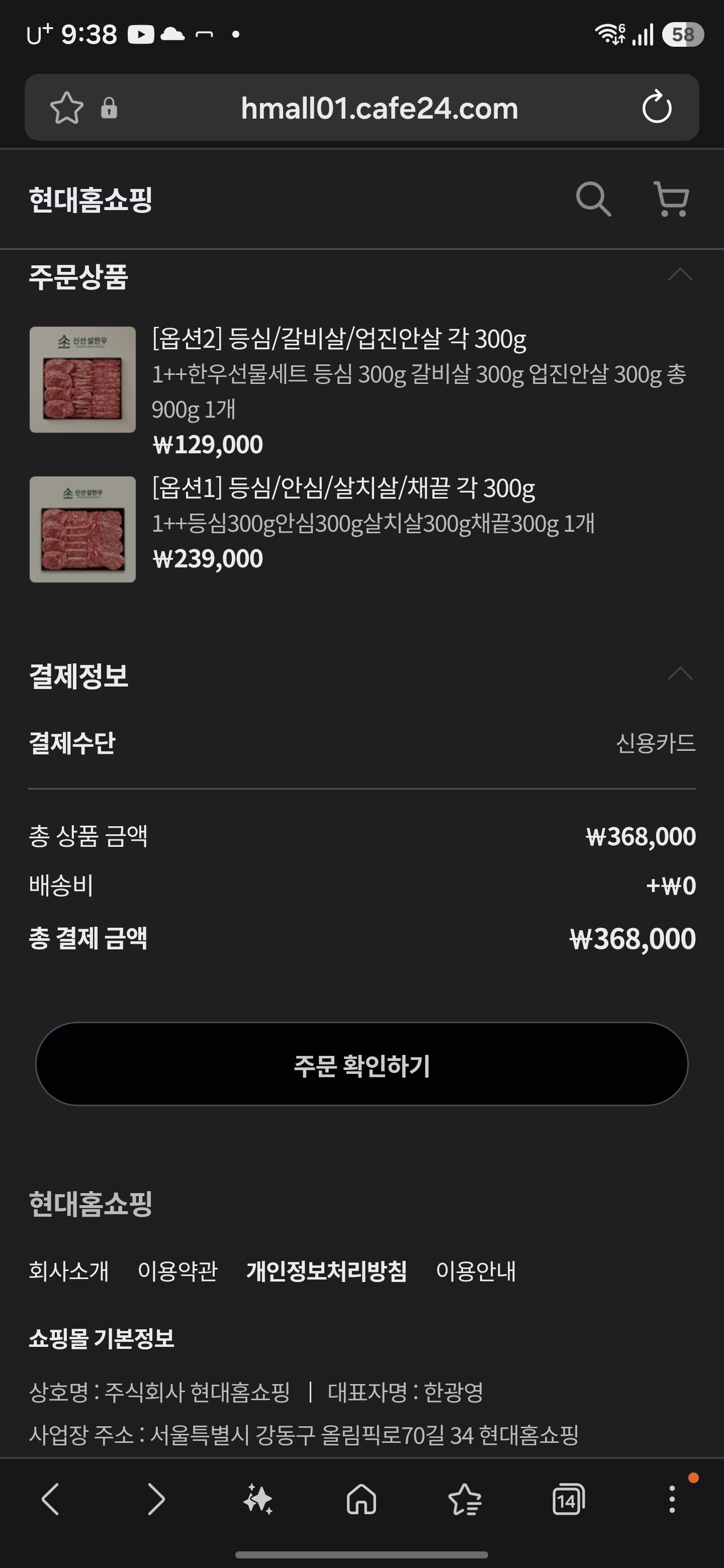This screenshot has width=724, height=1568.
Task: Open the 14 open tabs view
Action: (568, 1499)
